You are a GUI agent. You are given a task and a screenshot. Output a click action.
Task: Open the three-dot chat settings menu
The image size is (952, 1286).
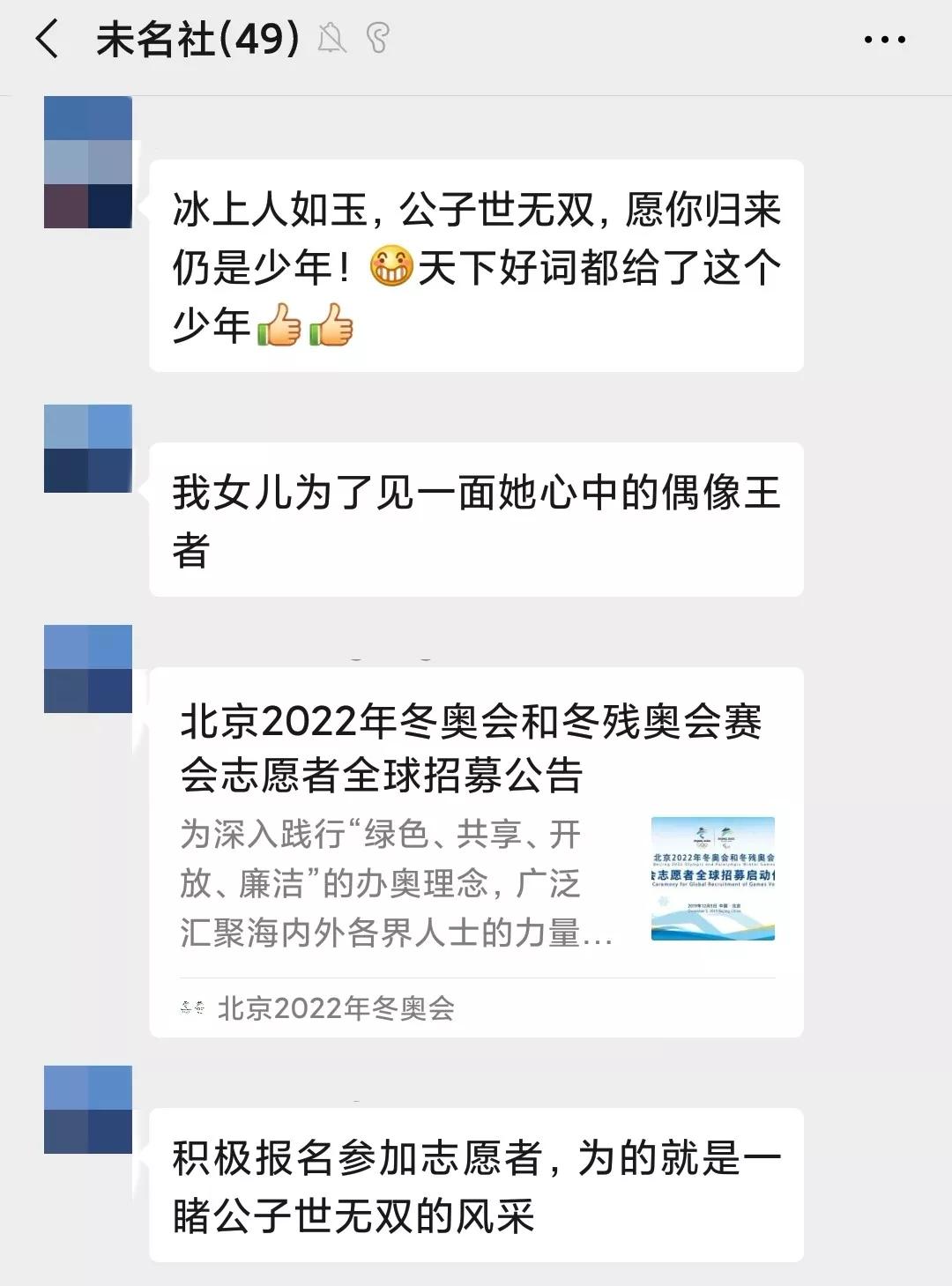click(x=886, y=37)
